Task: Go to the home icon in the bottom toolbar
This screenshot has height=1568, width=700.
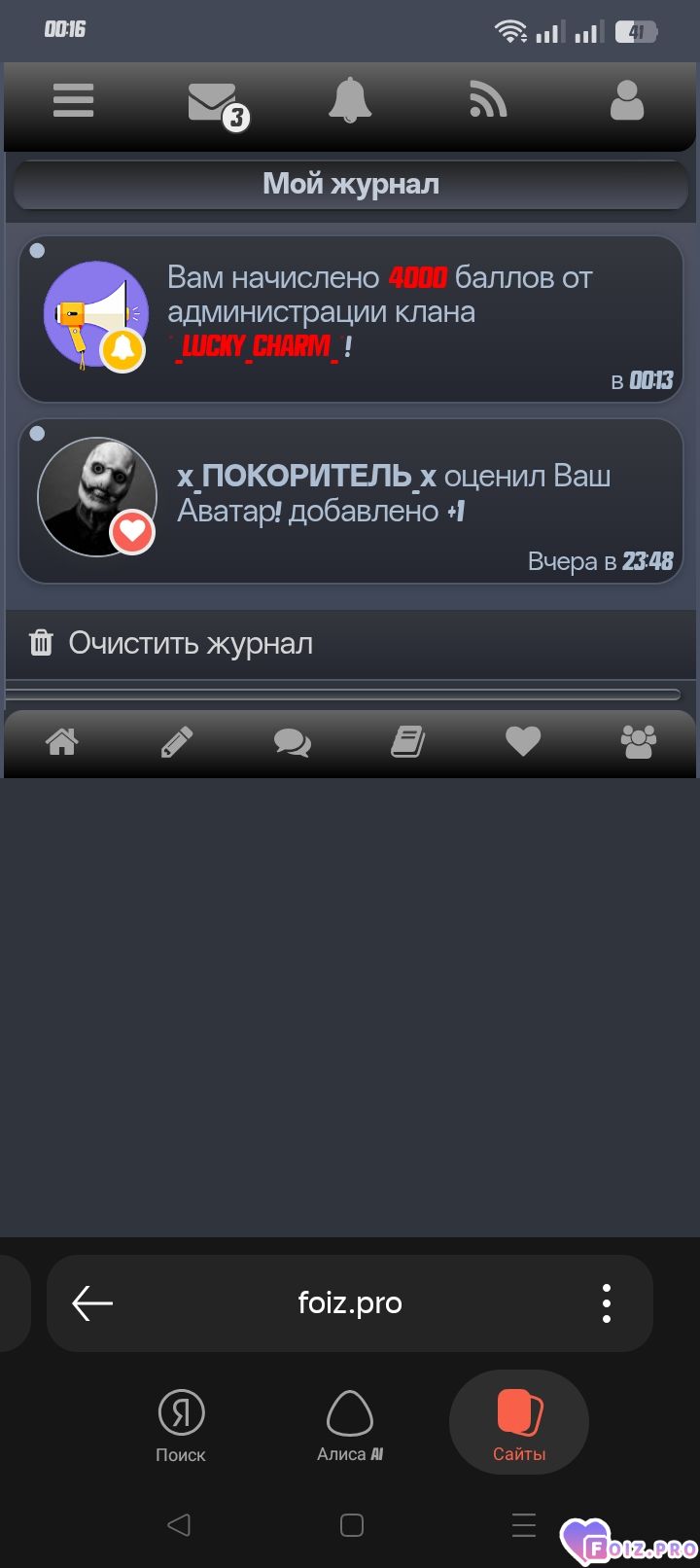Action: [62, 742]
